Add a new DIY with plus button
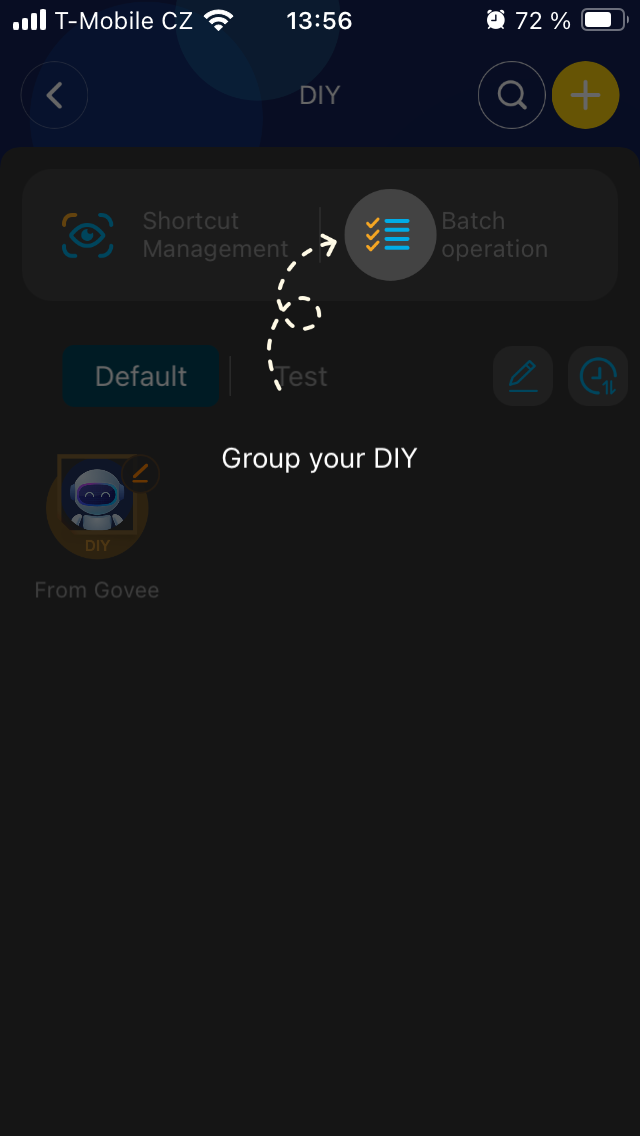 click(x=586, y=95)
